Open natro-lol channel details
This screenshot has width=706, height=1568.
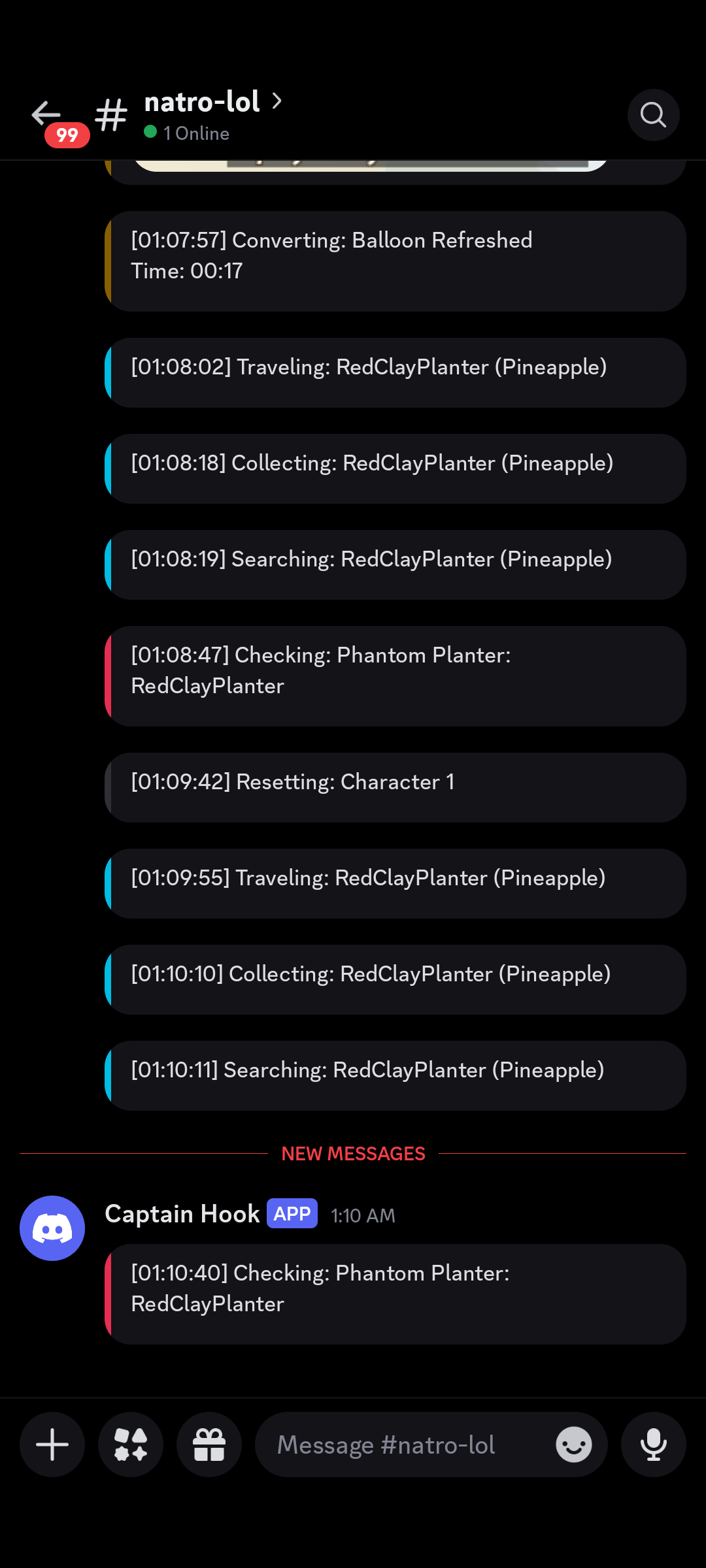pyautogui.click(x=203, y=103)
